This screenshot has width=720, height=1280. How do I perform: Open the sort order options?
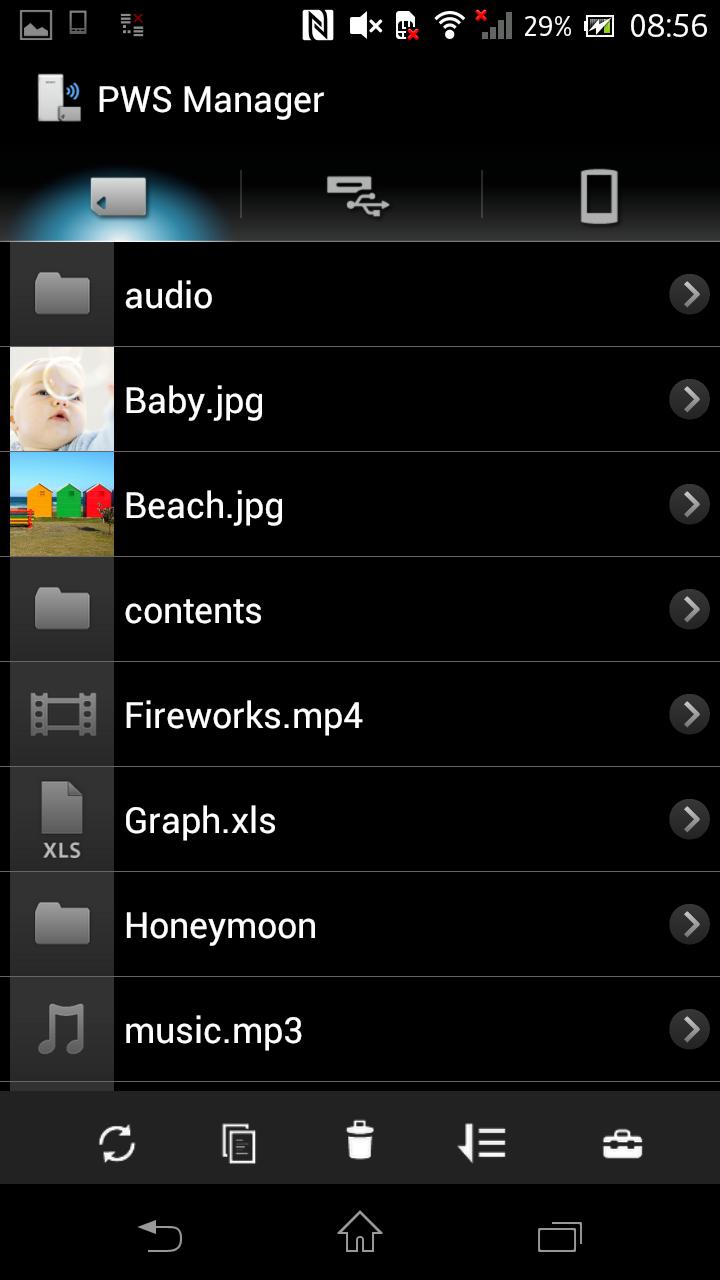point(482,1142)
